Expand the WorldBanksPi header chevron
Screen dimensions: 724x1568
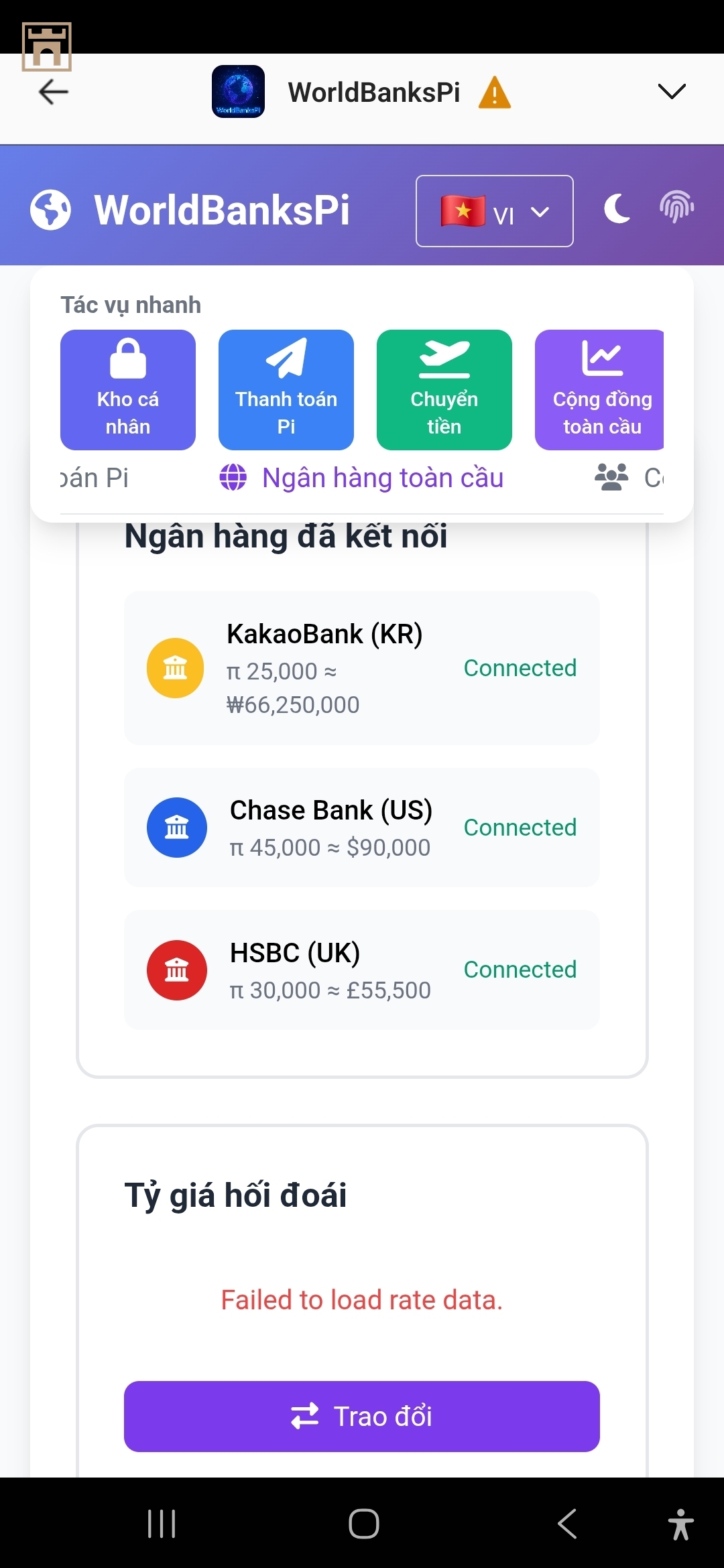(x=671, y=92)
